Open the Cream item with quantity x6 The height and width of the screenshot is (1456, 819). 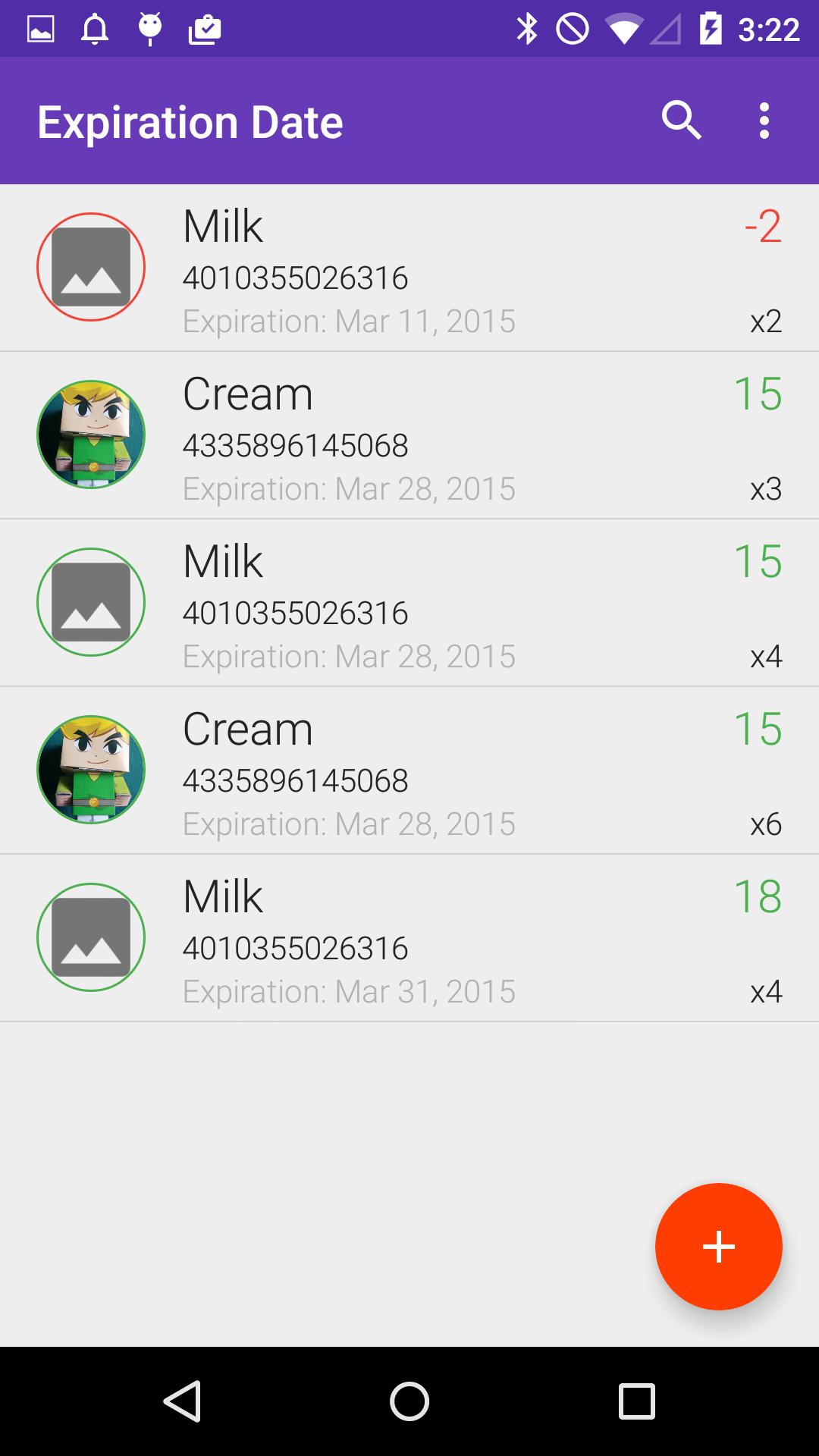pyautogui.click(x=409, y=770)
